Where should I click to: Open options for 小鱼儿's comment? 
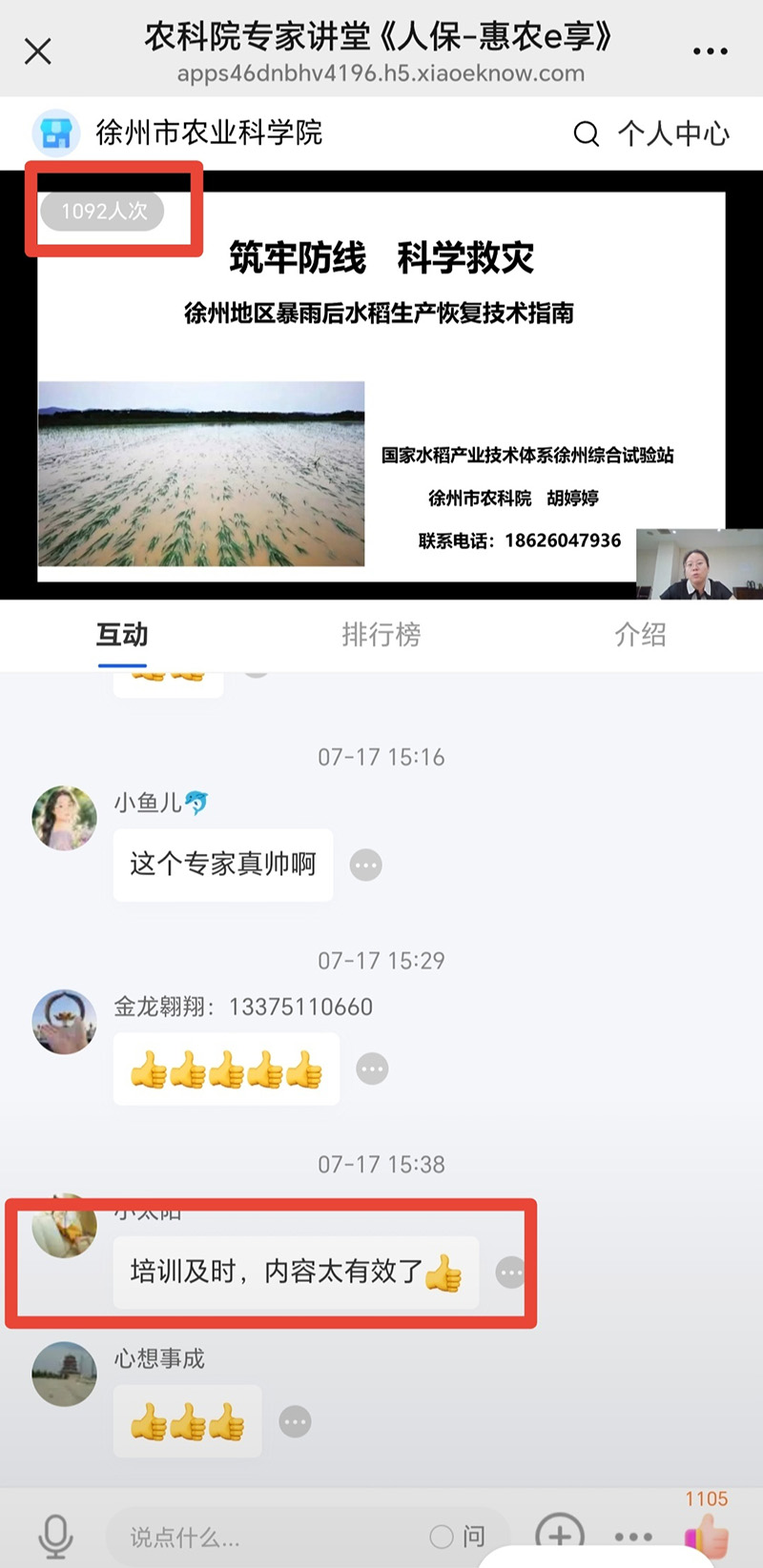coord(366,865)
